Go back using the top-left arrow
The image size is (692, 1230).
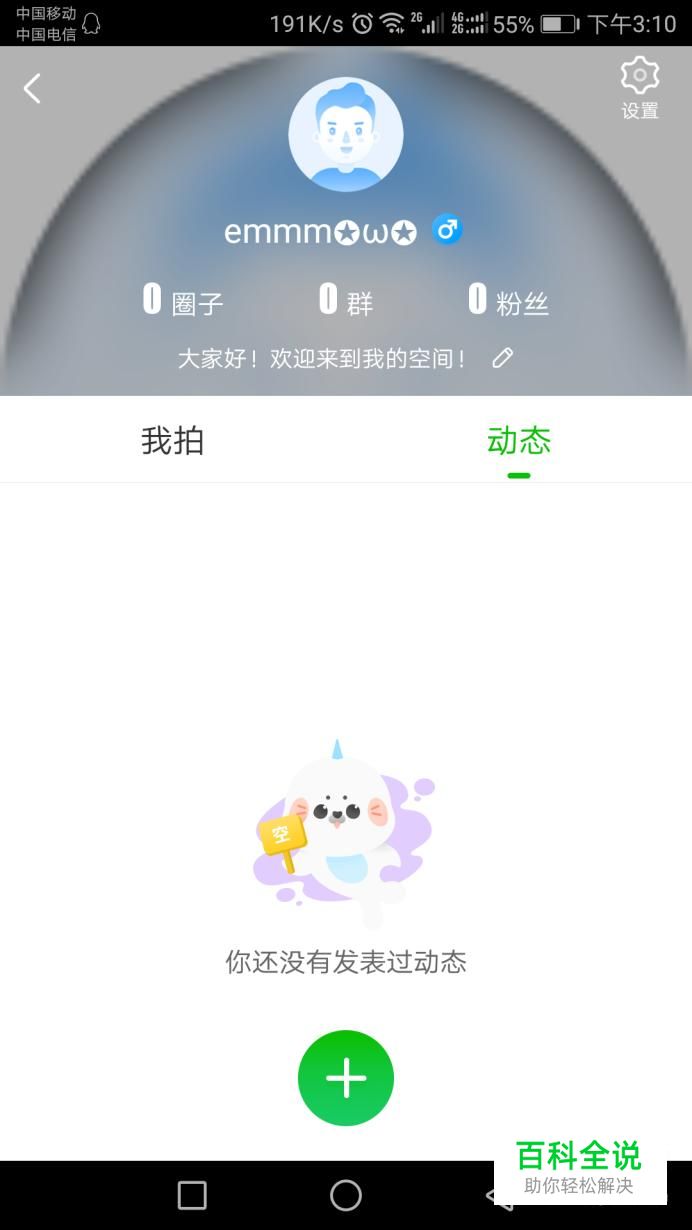click(x=32, y=89)
